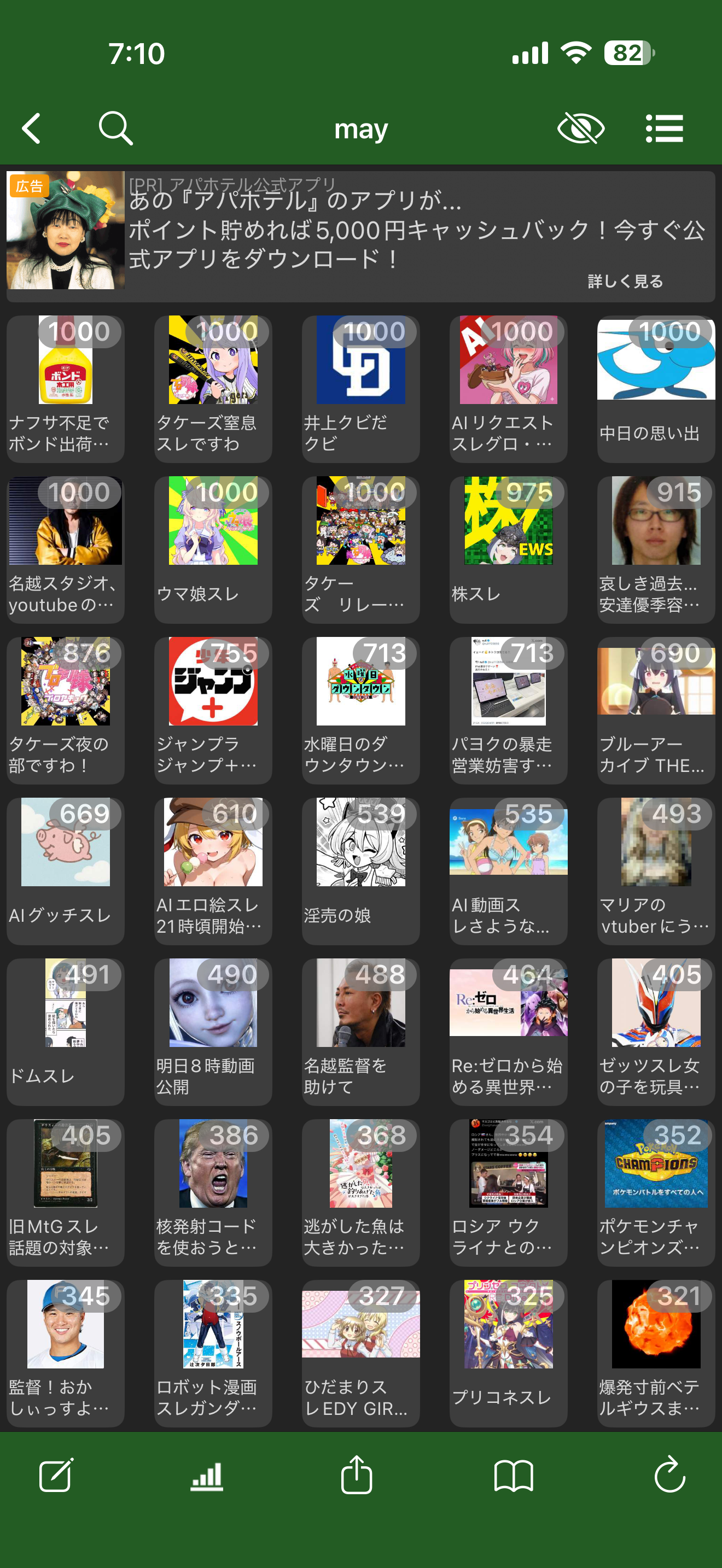Tap 詳しく見る on the アパホテル ad
722x1568 pixels.
click(x=625, y=281)
